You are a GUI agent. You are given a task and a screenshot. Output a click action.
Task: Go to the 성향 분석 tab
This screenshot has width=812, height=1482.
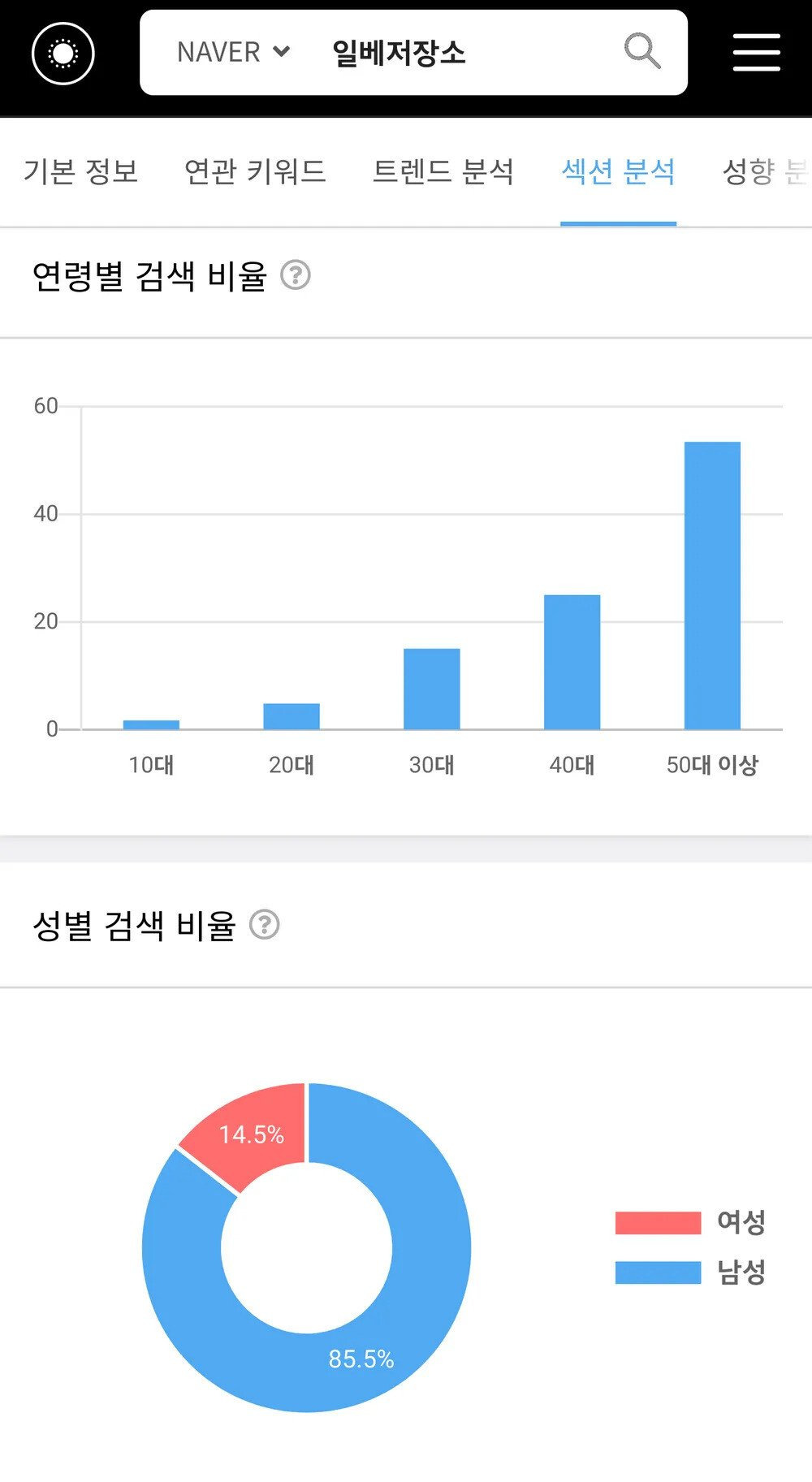point(766,171)
